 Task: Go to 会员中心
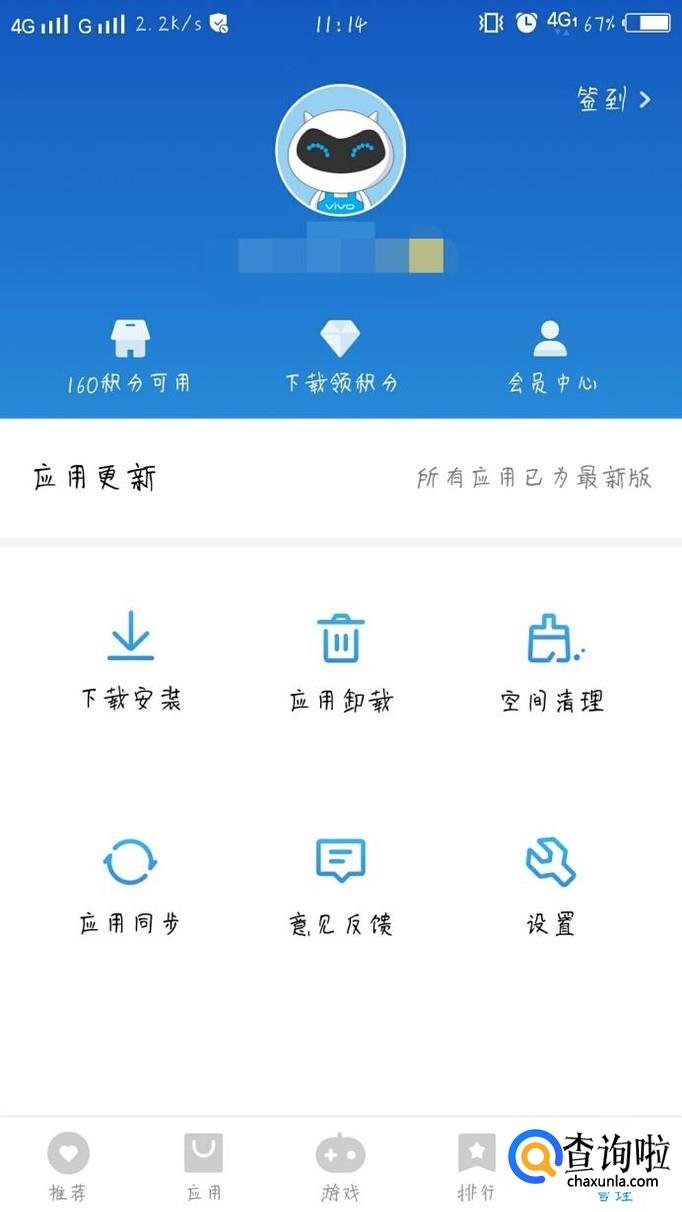(551, 356)
